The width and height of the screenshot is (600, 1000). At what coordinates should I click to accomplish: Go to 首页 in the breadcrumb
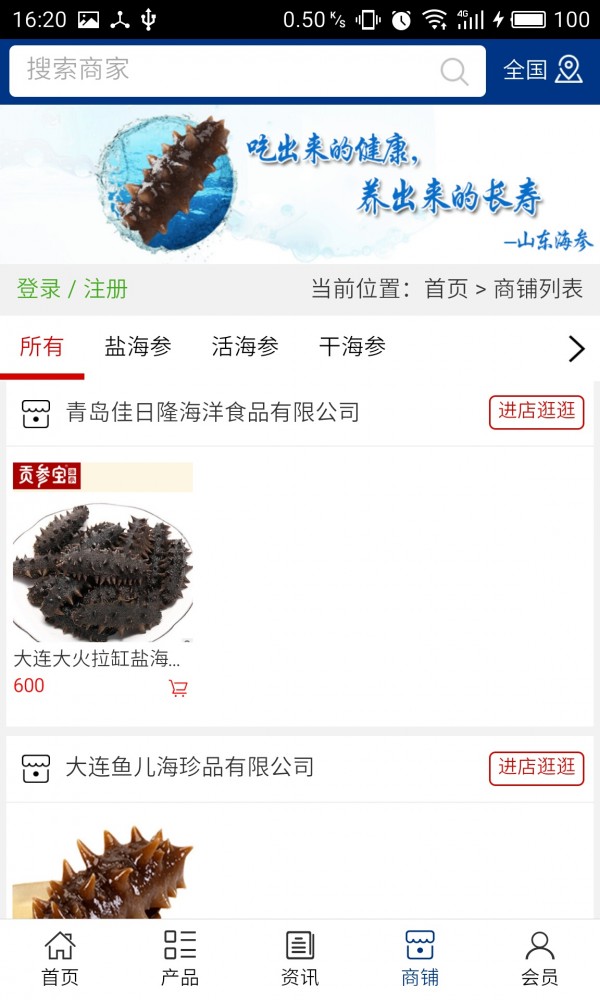coord(446,289)
